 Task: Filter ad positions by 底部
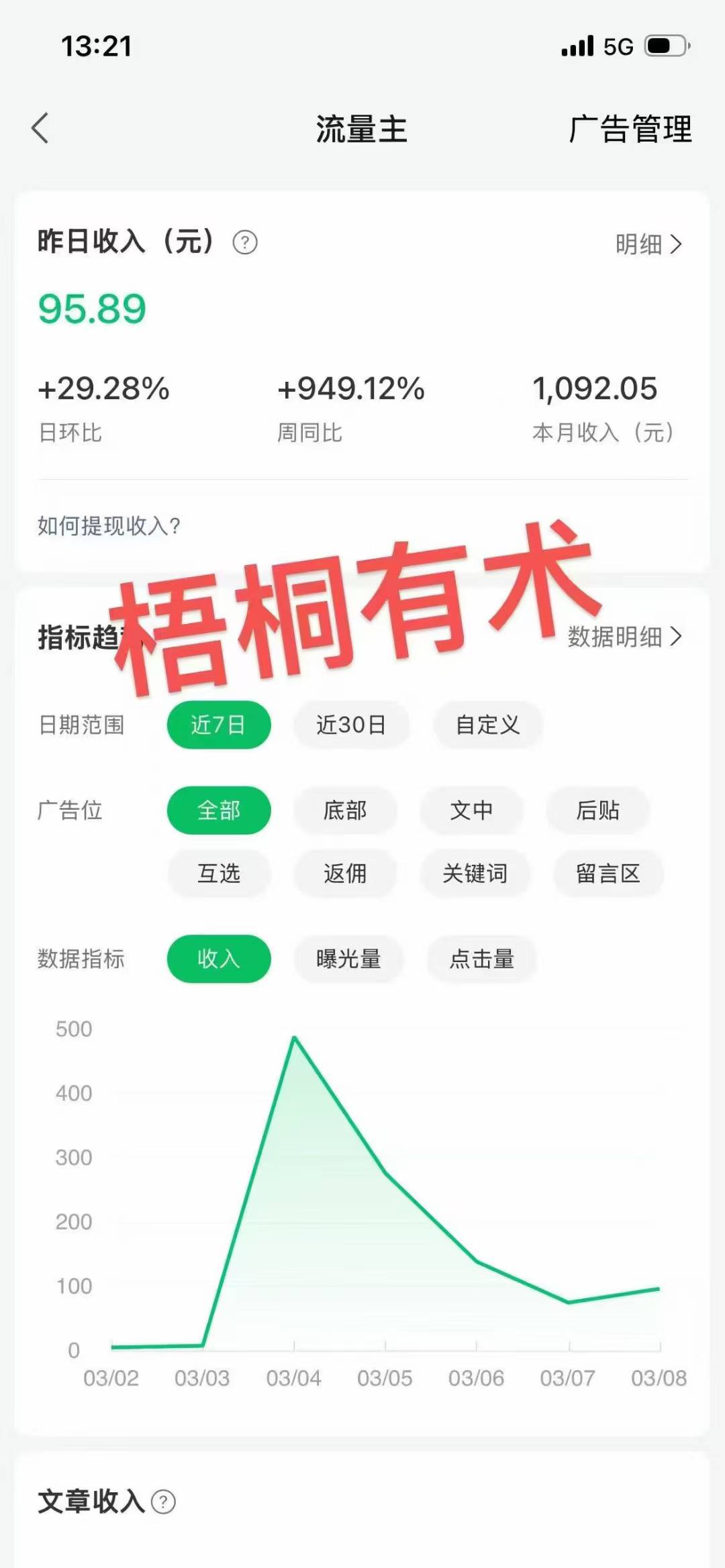pyautogui.click(x=345, y=811)
